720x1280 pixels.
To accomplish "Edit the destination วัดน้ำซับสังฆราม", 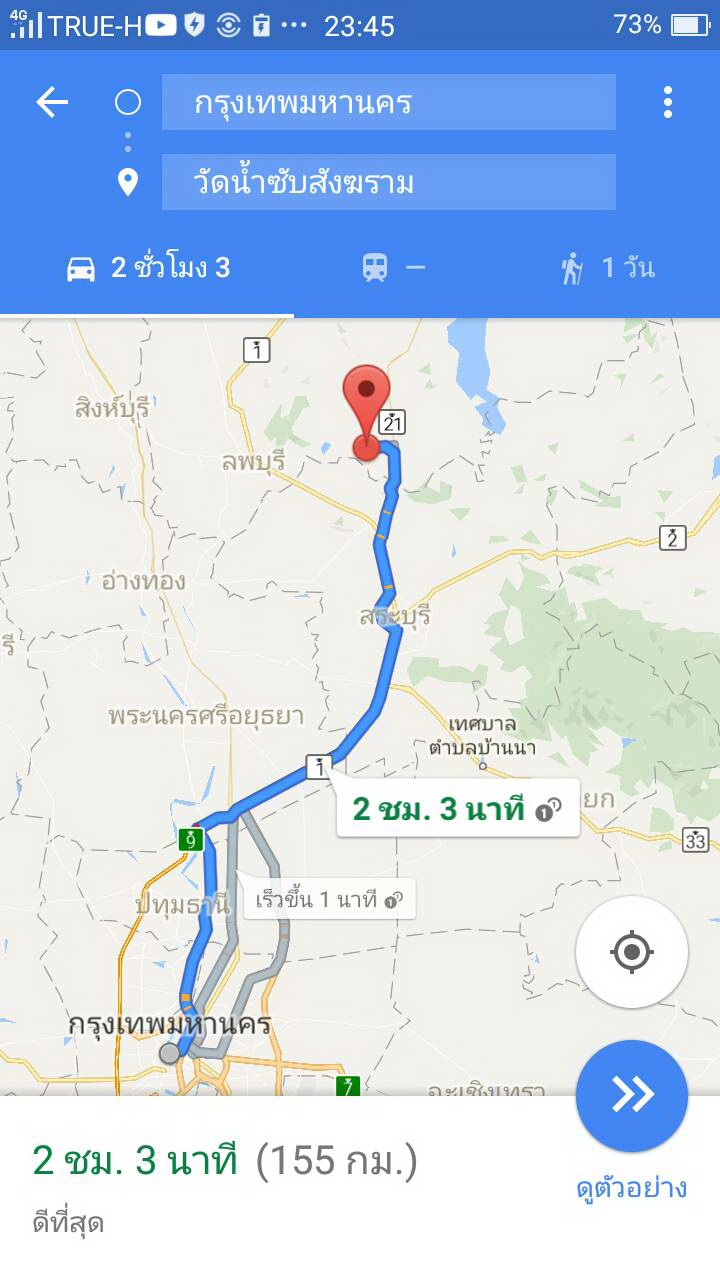I will (388, 182).
